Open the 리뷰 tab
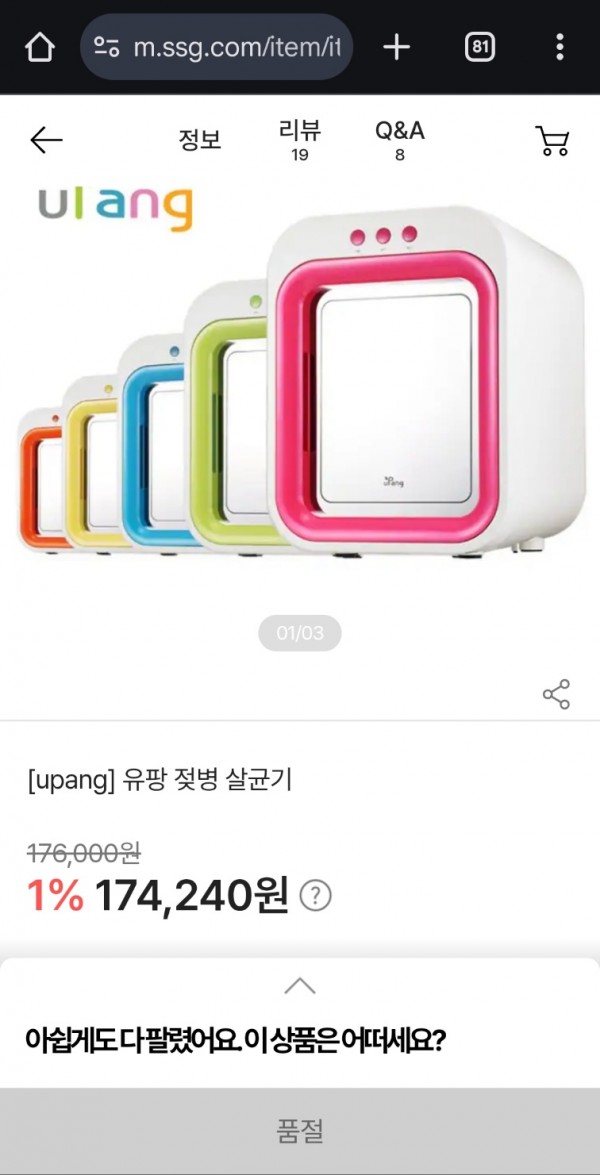 [300, 140]
